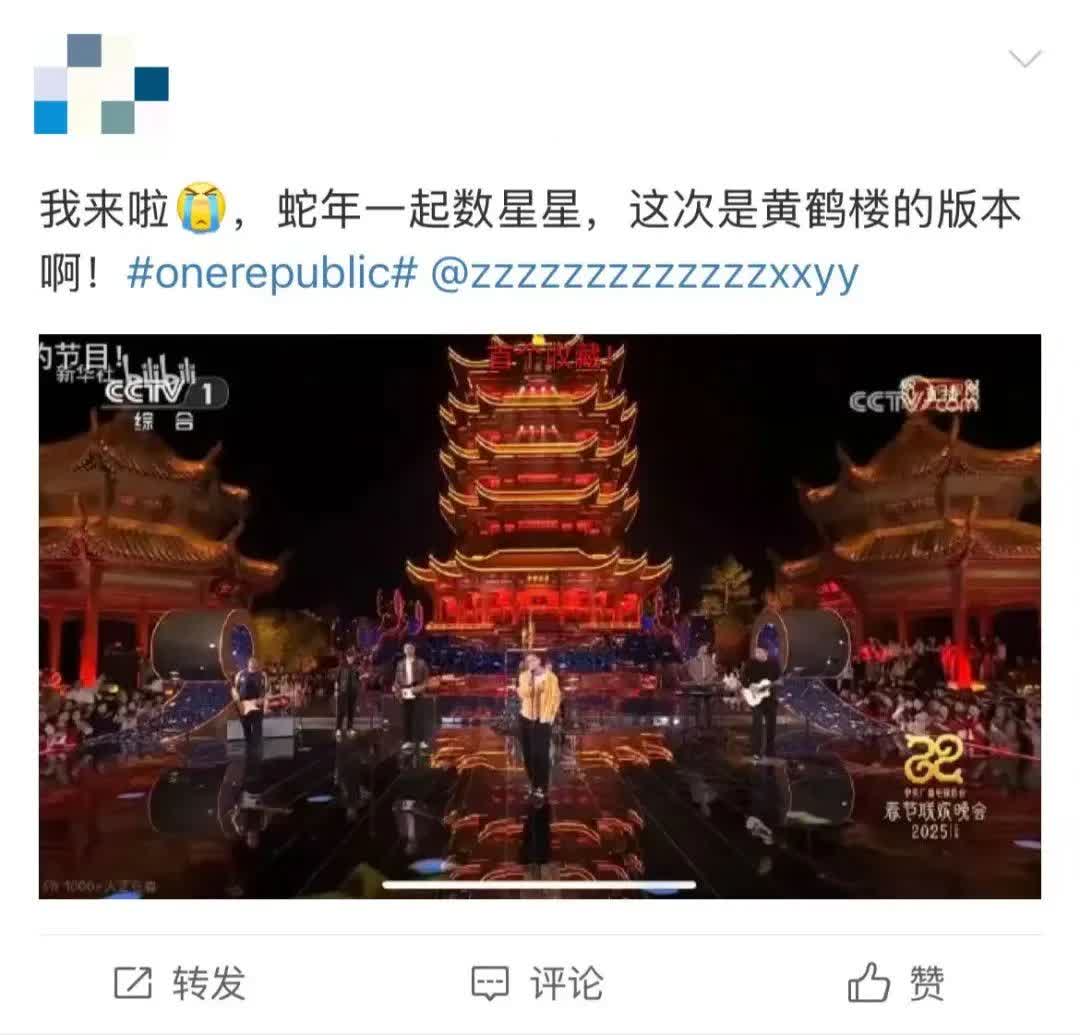Comment on this post via 评论
The width and height of the screenshot is (1080, 1035).
pos(538,983)
